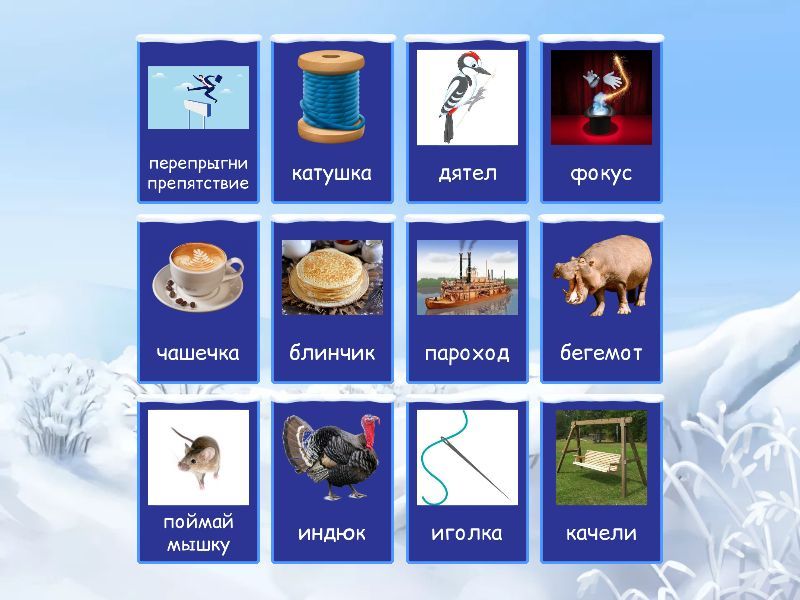
Task: Tap the "поймай мышку" mouse card
Action: pos(198,480)
